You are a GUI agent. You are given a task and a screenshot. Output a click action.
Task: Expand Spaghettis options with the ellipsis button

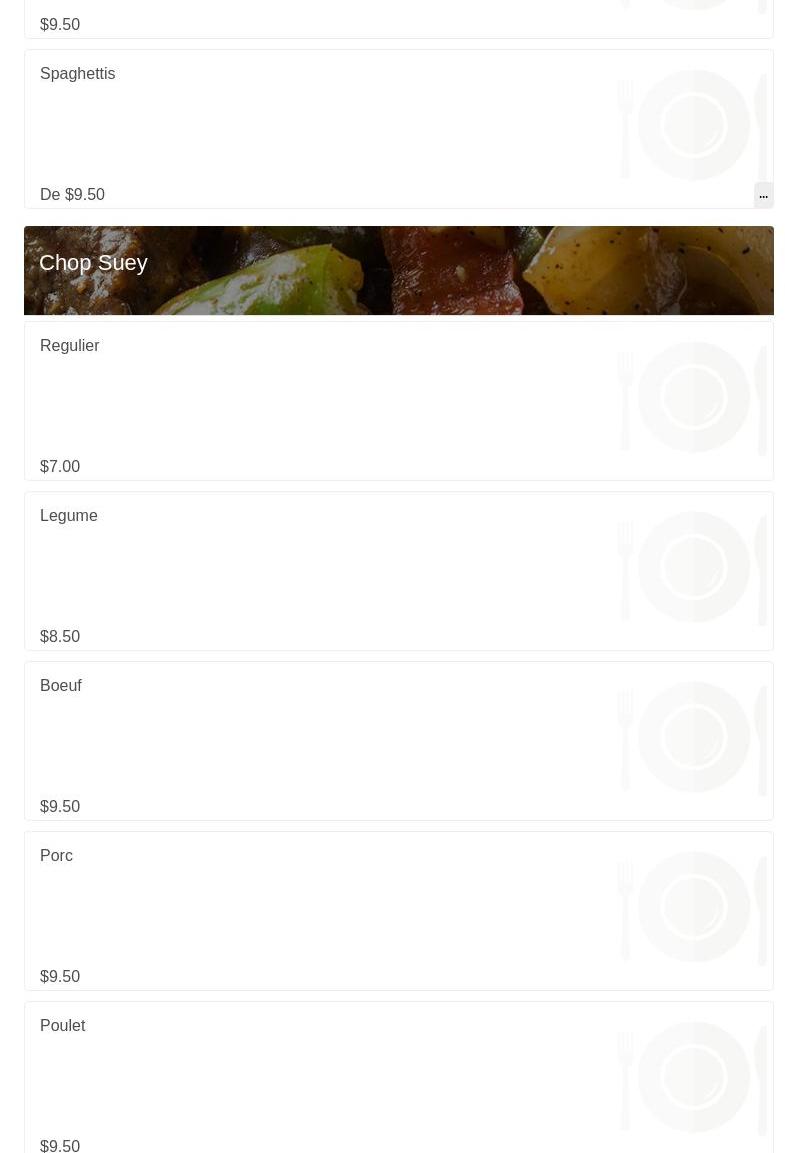[763, 195]
